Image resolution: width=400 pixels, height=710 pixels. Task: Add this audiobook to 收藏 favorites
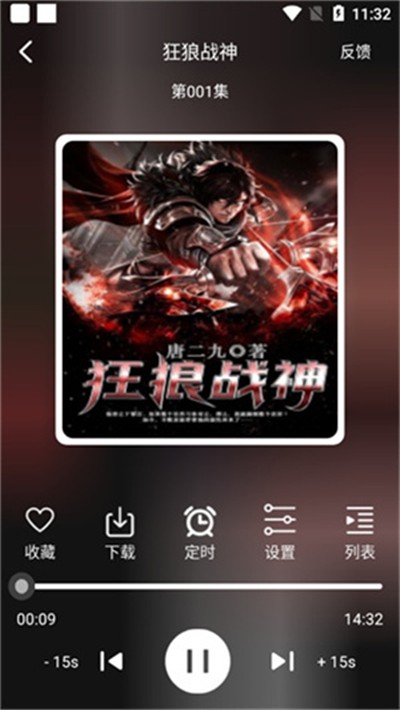(40, 532)
